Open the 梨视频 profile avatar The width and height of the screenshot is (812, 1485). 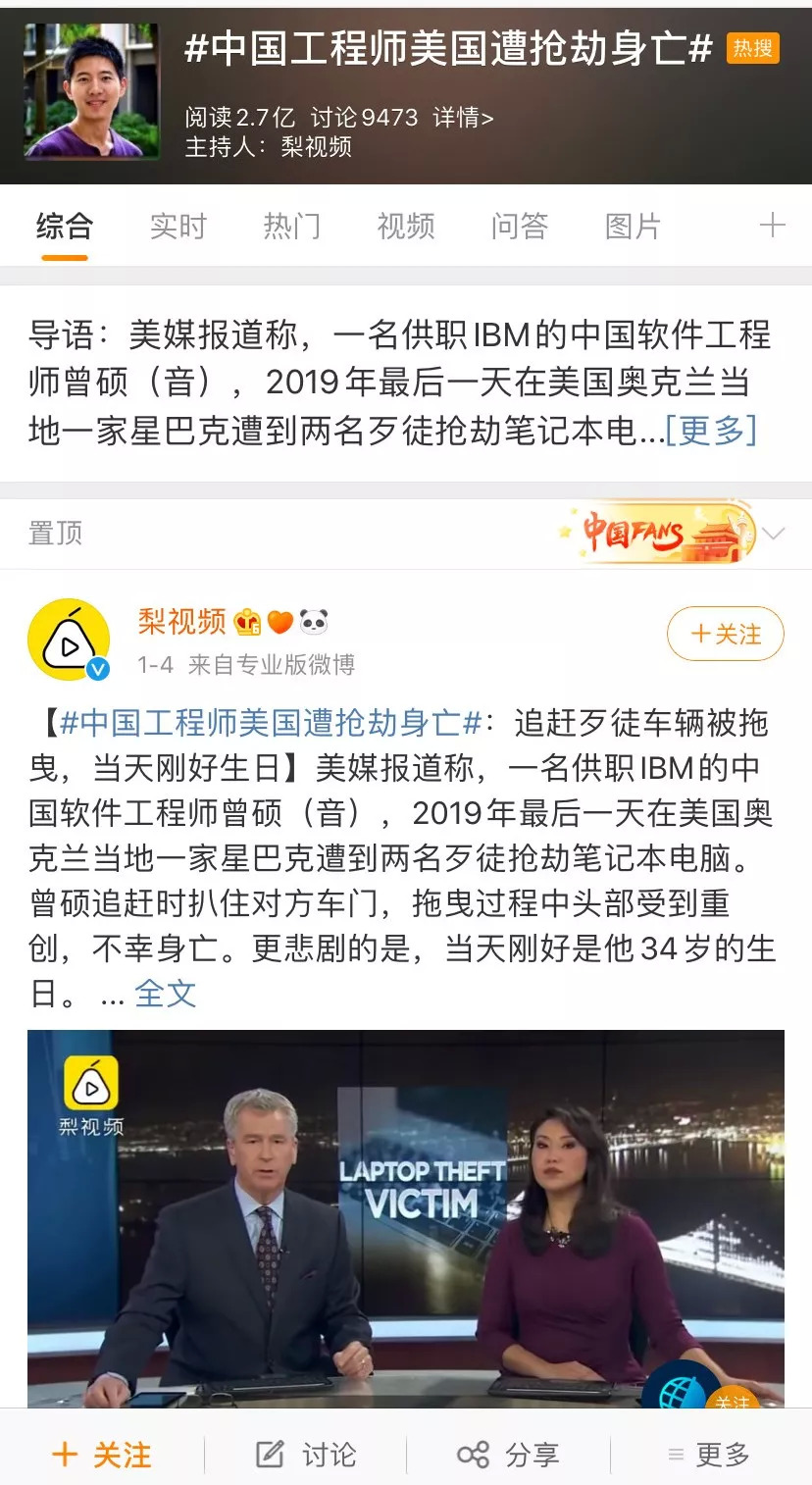(68, 640)
